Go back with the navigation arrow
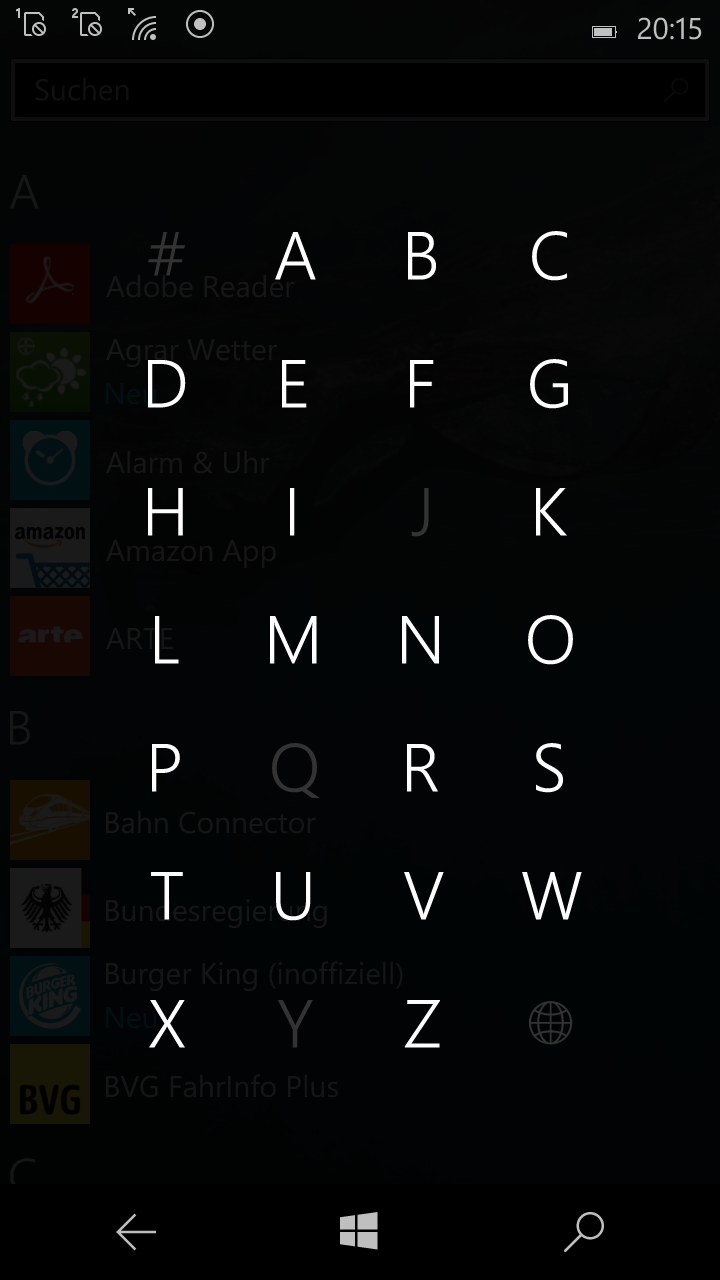The height and width of the screenshot is (1280, 720). pyautogui.click(x=136, y=1232)
